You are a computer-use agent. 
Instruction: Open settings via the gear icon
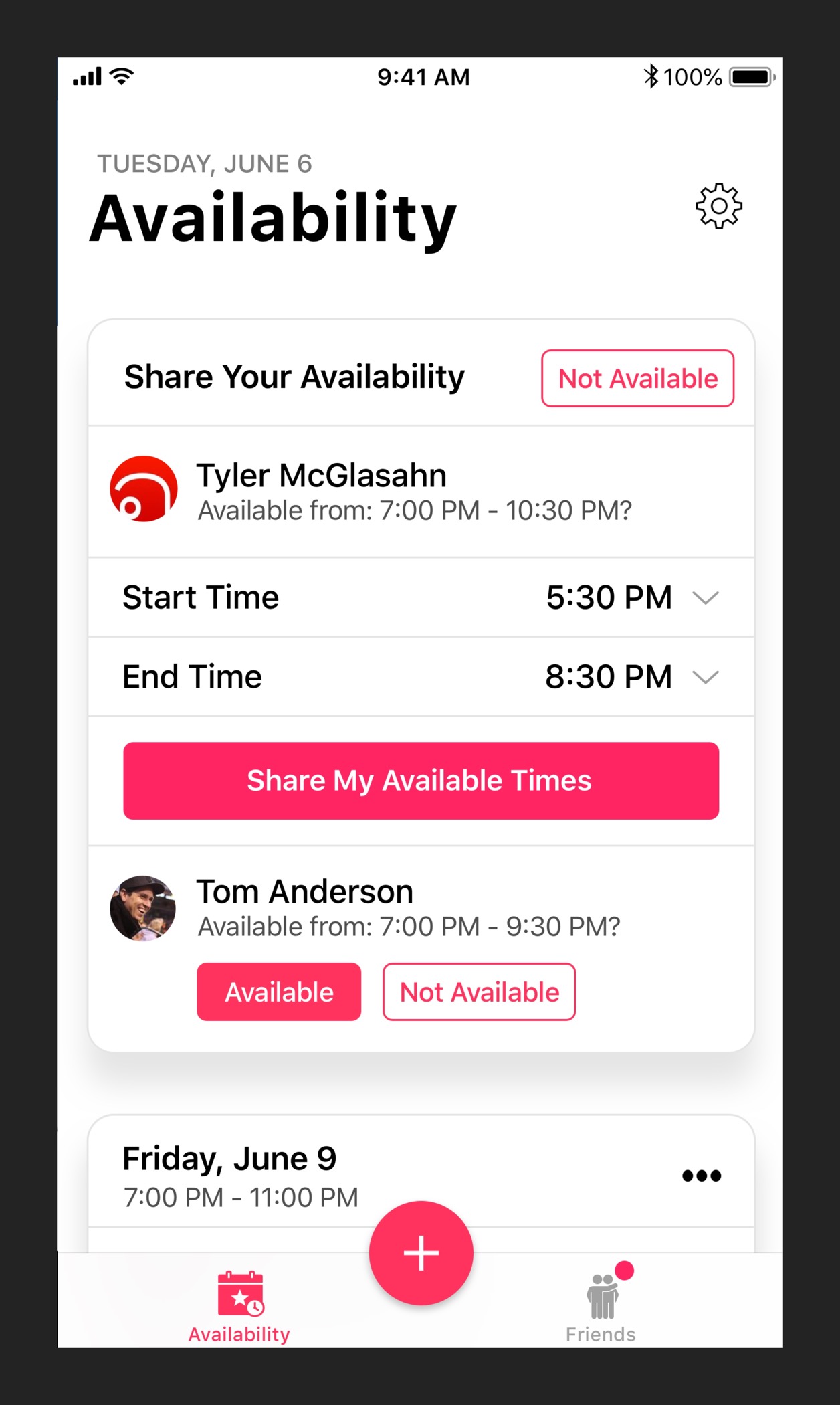click(719, 206)
